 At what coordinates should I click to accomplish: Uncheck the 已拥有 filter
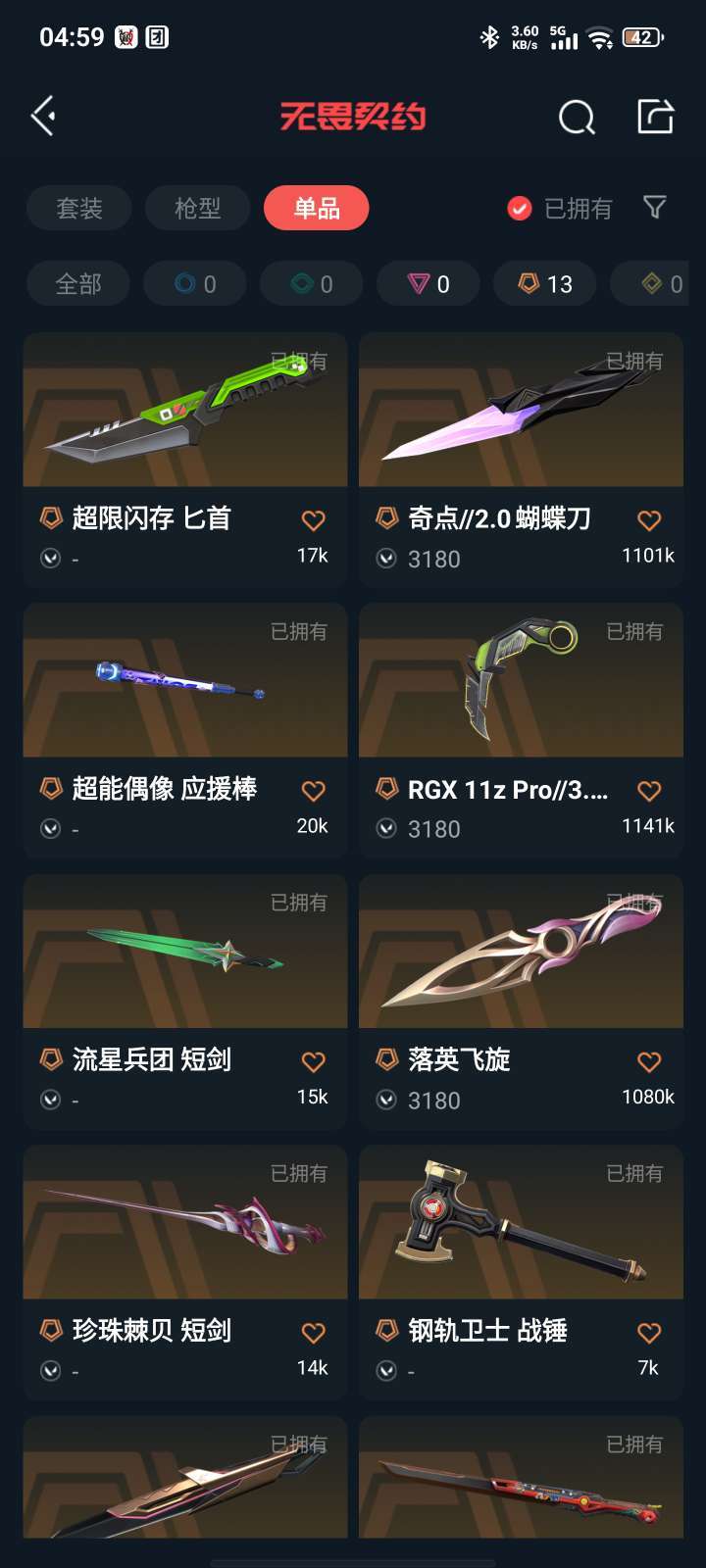[520, 209]
